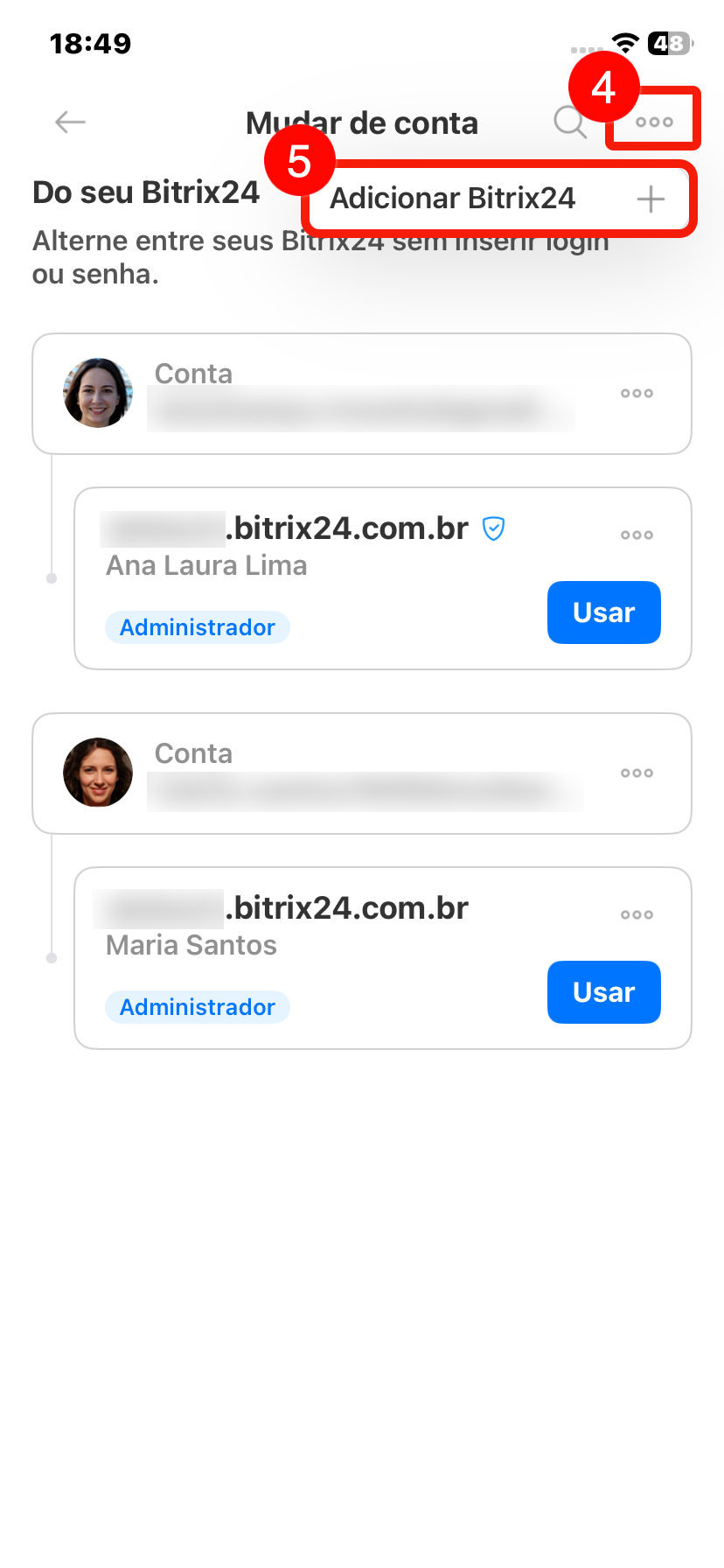The width and height of the screenshot is (724, 1568).
Task: Open options for Maria Santos's Bitrix24
Action: 637,915
